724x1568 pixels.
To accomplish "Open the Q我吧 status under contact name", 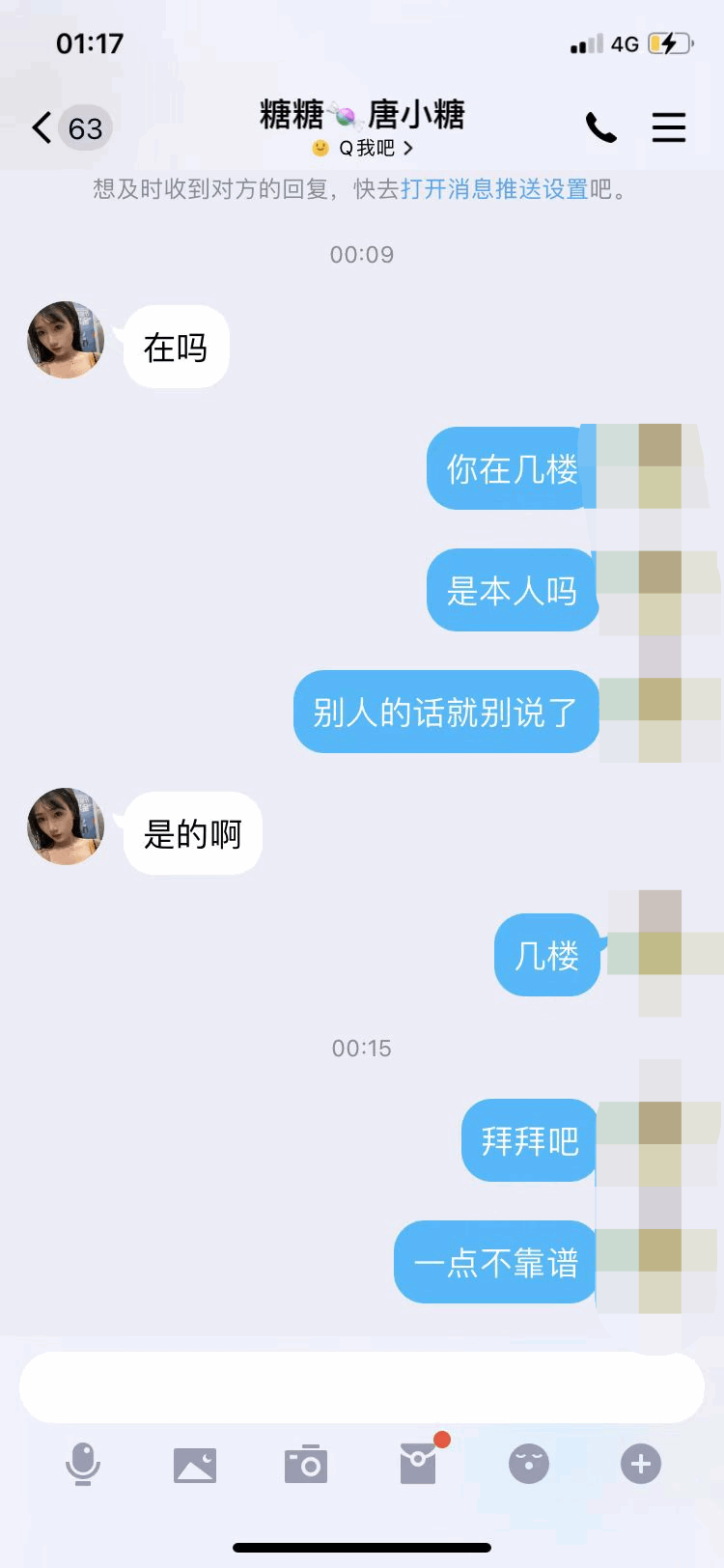I will coord(363,149).
